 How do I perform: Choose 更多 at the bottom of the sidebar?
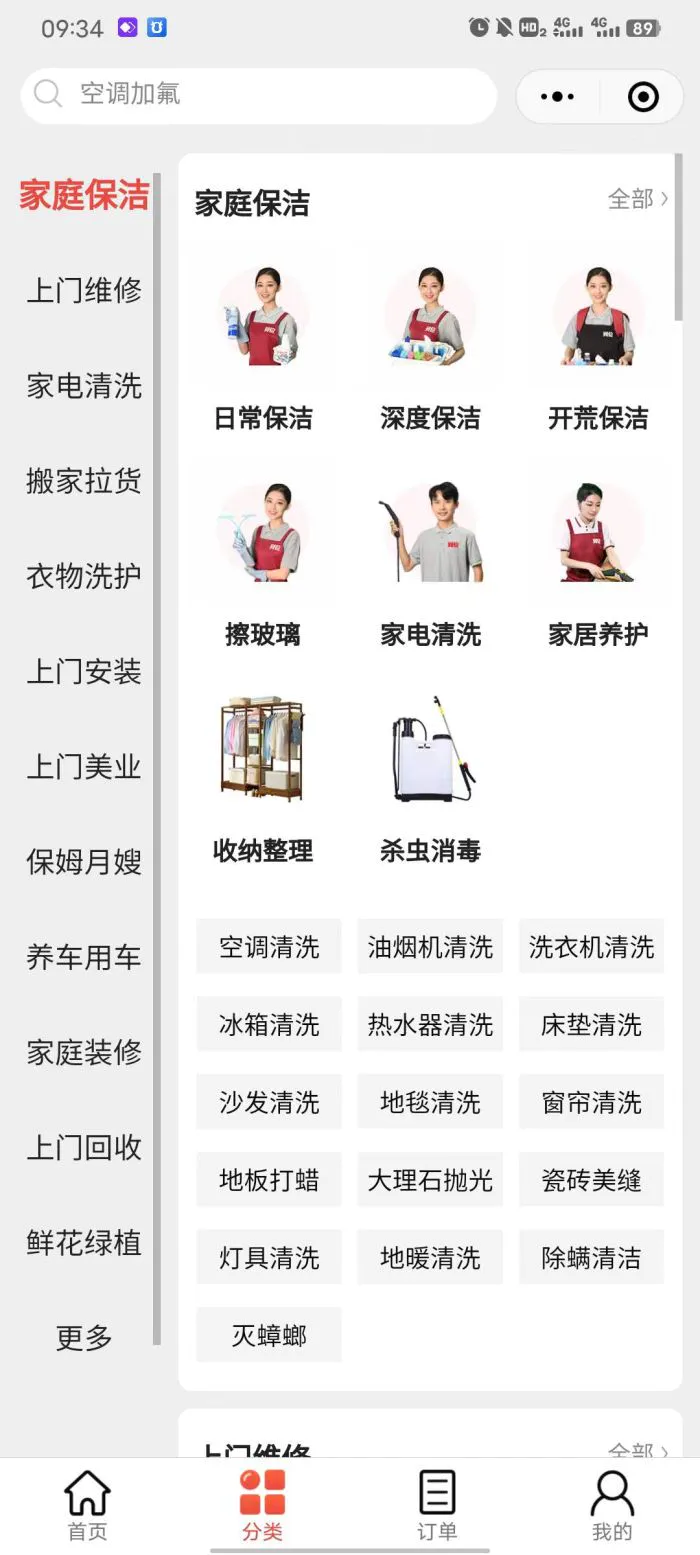coord(84,1338)
